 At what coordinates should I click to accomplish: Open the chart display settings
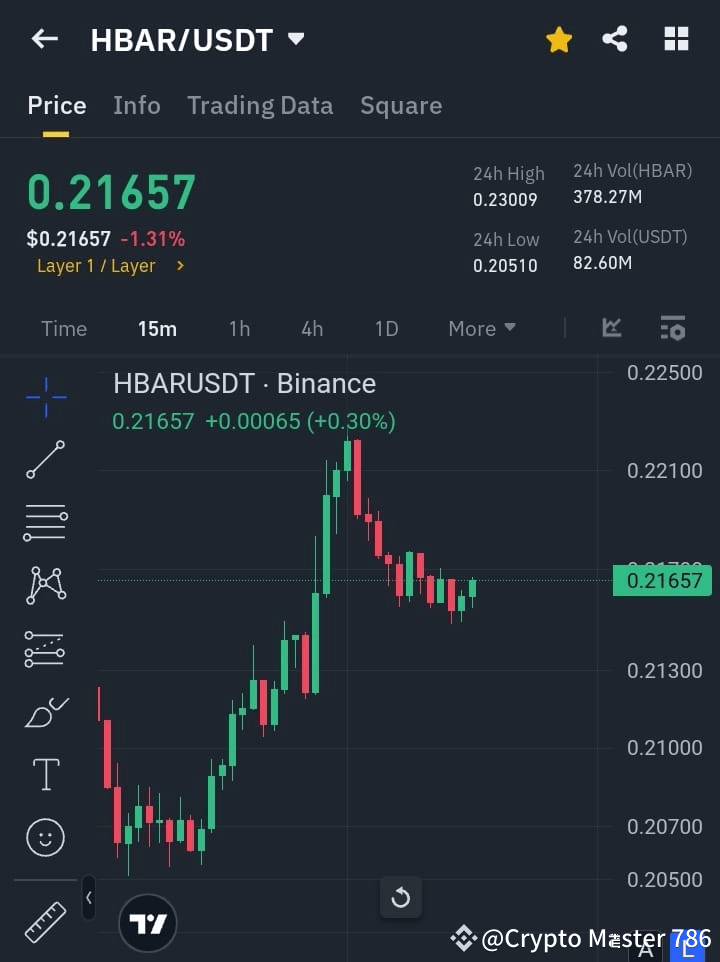[672, 328]
